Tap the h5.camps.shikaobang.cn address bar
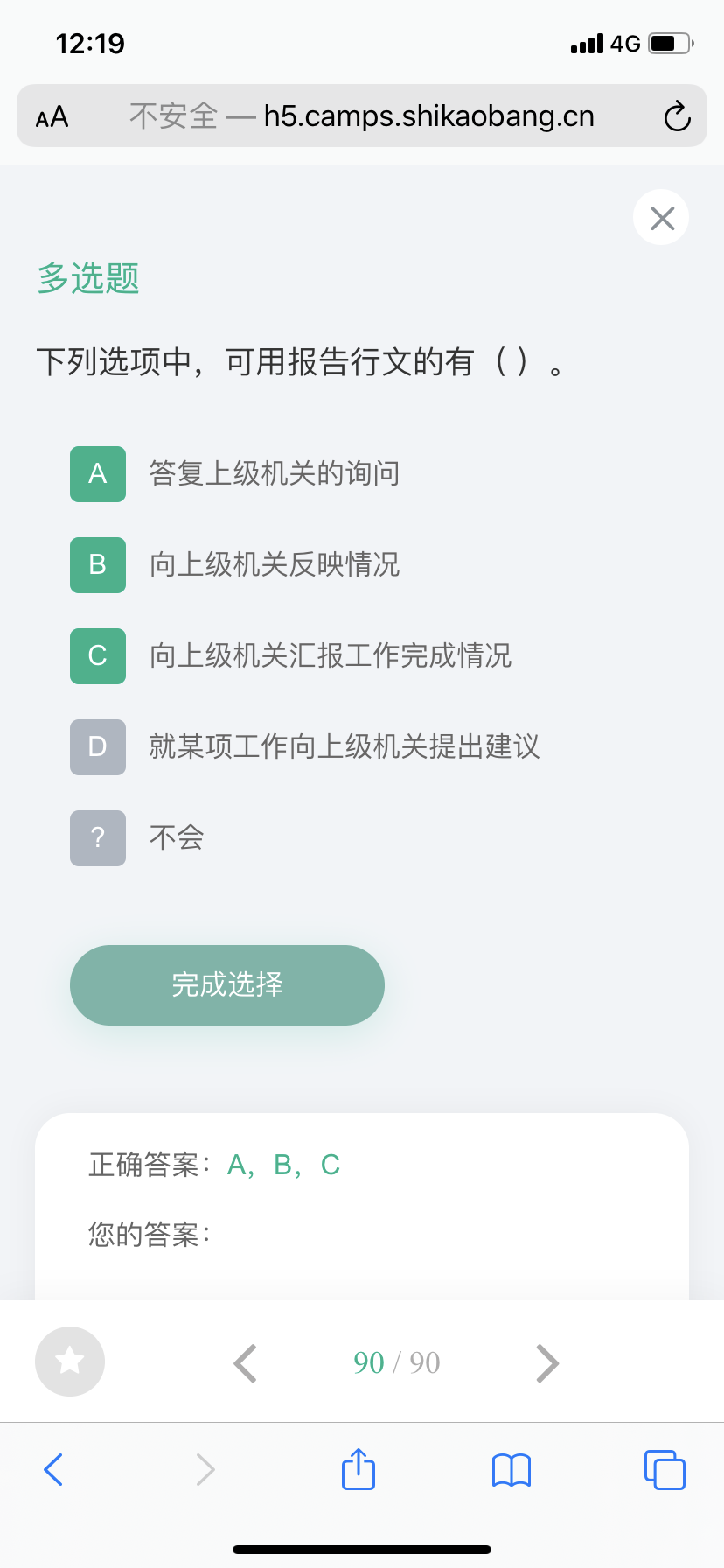The width and height of the screenshot is (724, 1568). pyautogui.click(x=362, y=115)
